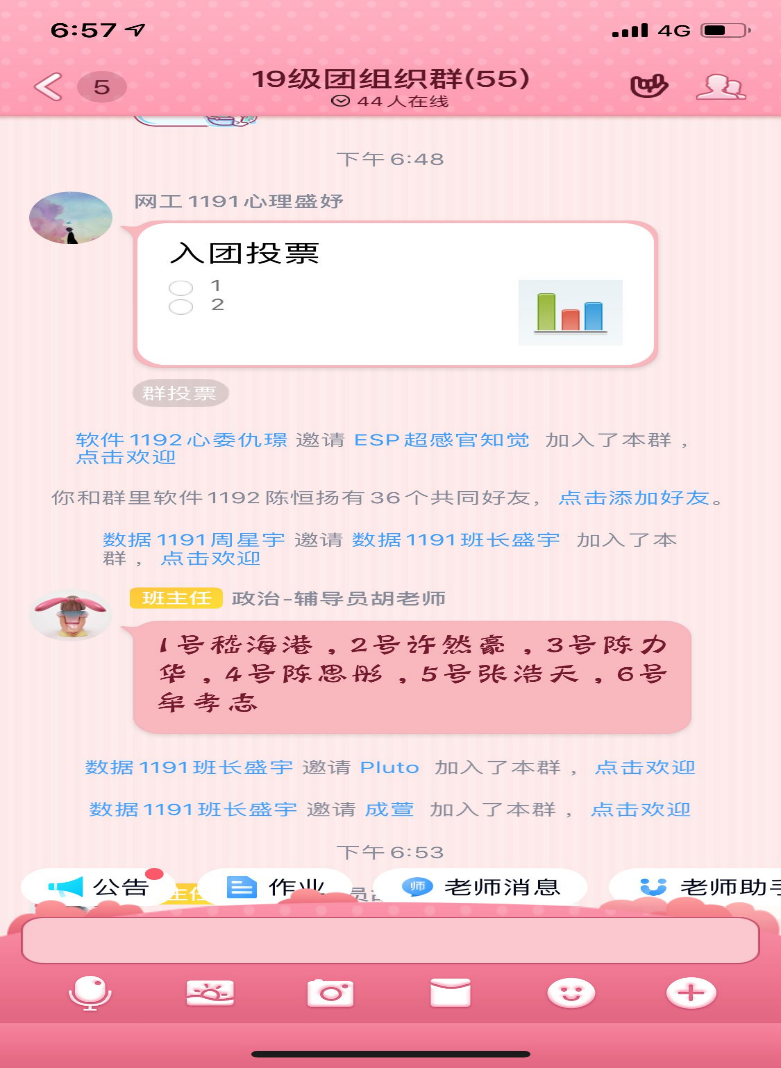Open the 入团投票 poll card
The image size is (781, 1068).
395,293
